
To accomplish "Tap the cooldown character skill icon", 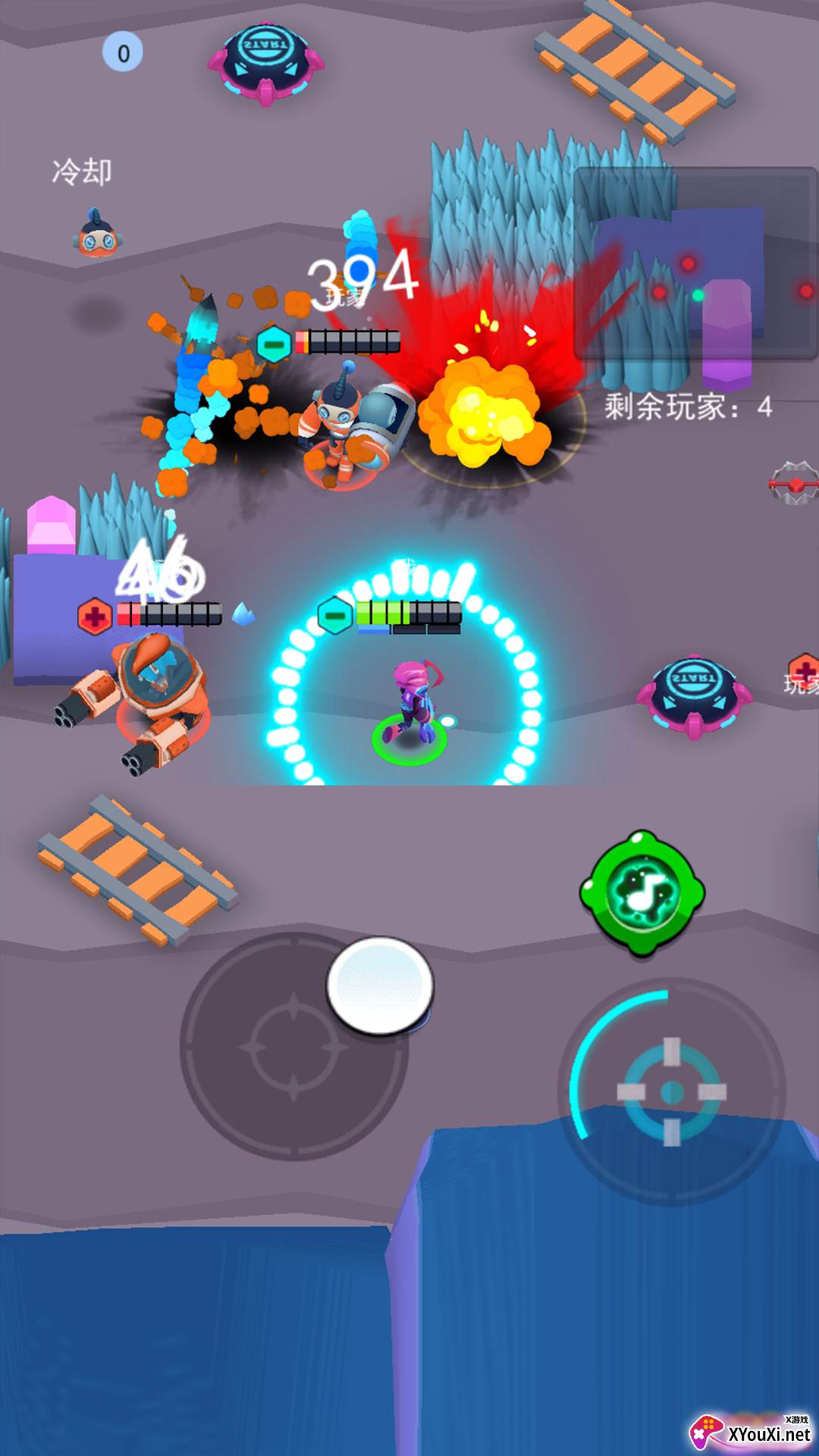I will click(x=97, y=234).
